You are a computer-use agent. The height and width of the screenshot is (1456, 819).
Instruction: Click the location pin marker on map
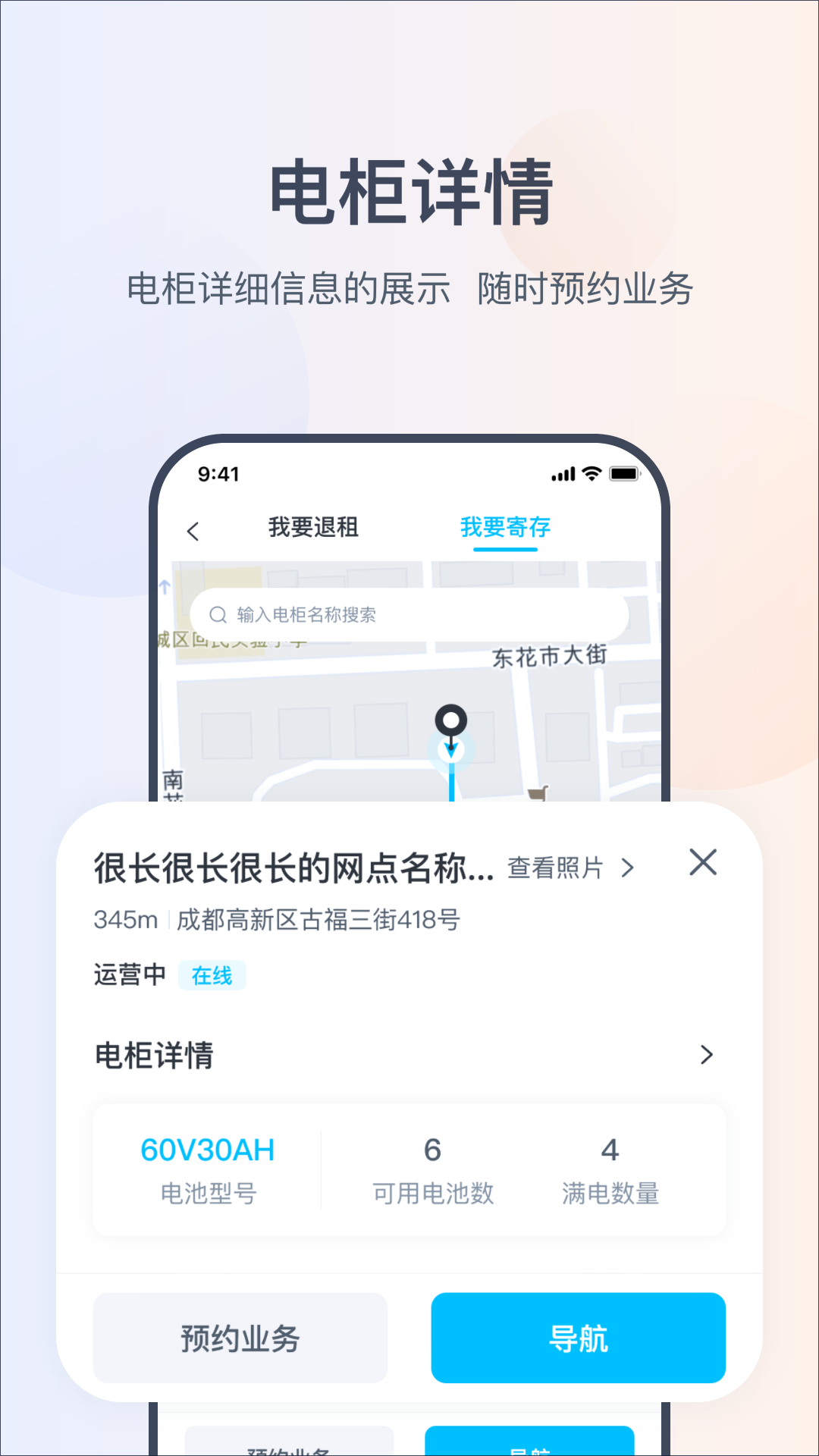coord(453,720)
